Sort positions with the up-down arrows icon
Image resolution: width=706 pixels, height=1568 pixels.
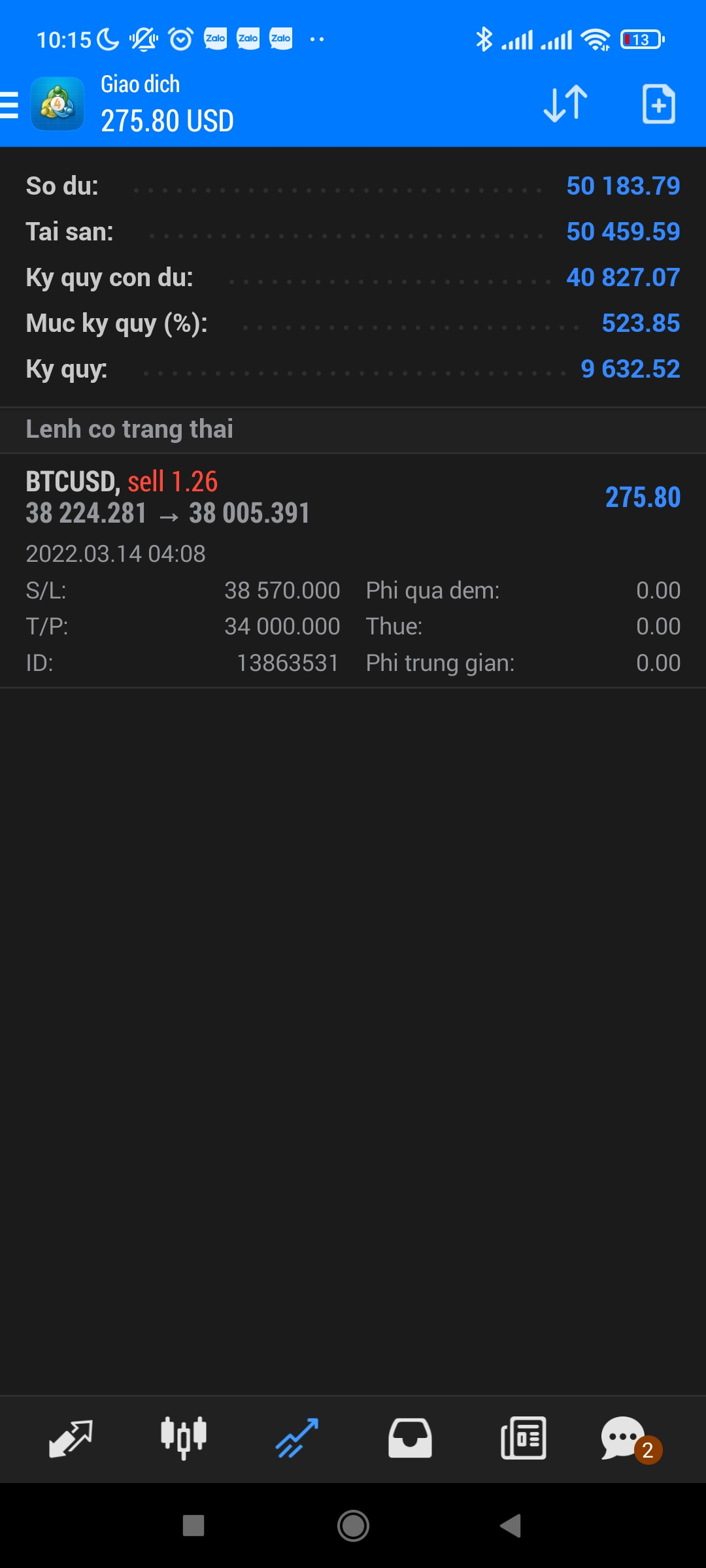pos(565,104)
